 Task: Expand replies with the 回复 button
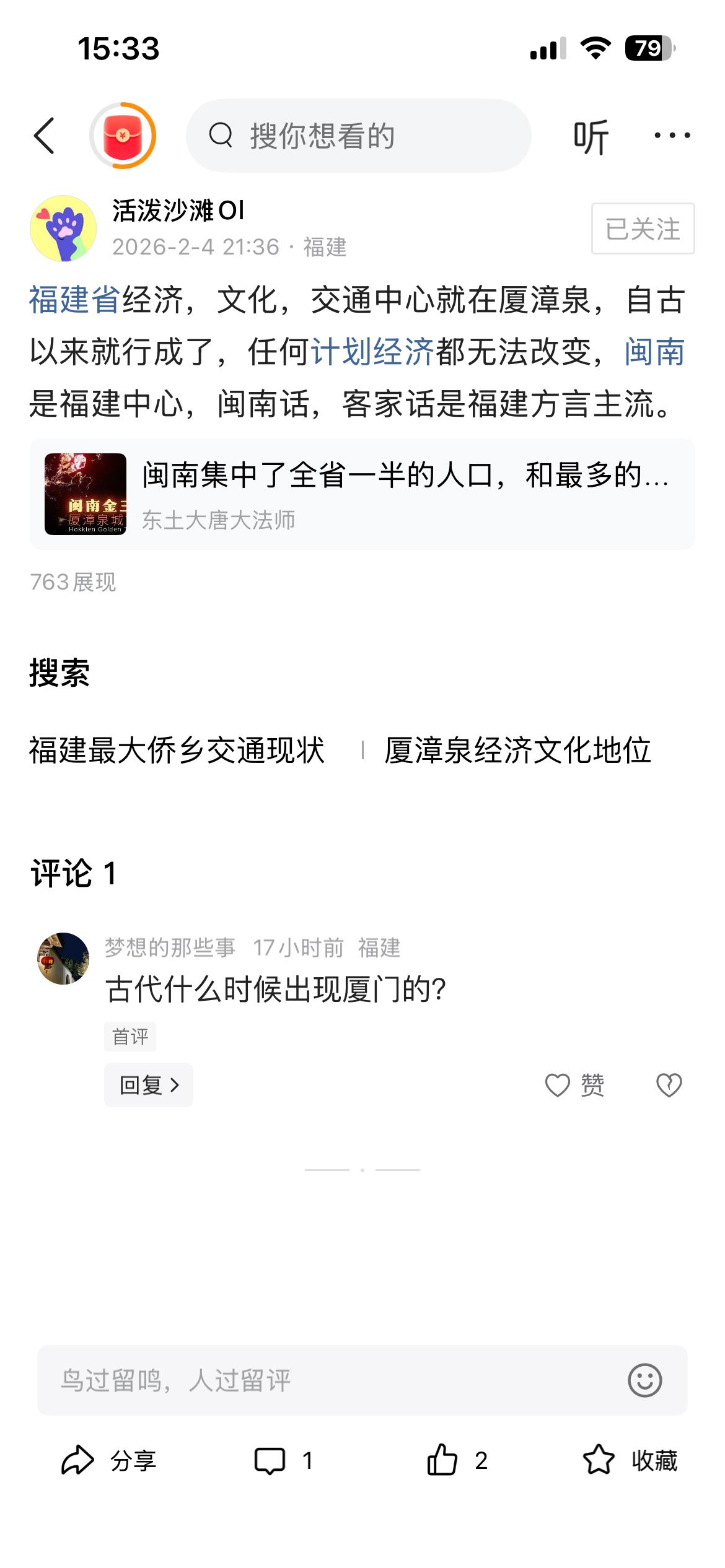(148, 1084)
